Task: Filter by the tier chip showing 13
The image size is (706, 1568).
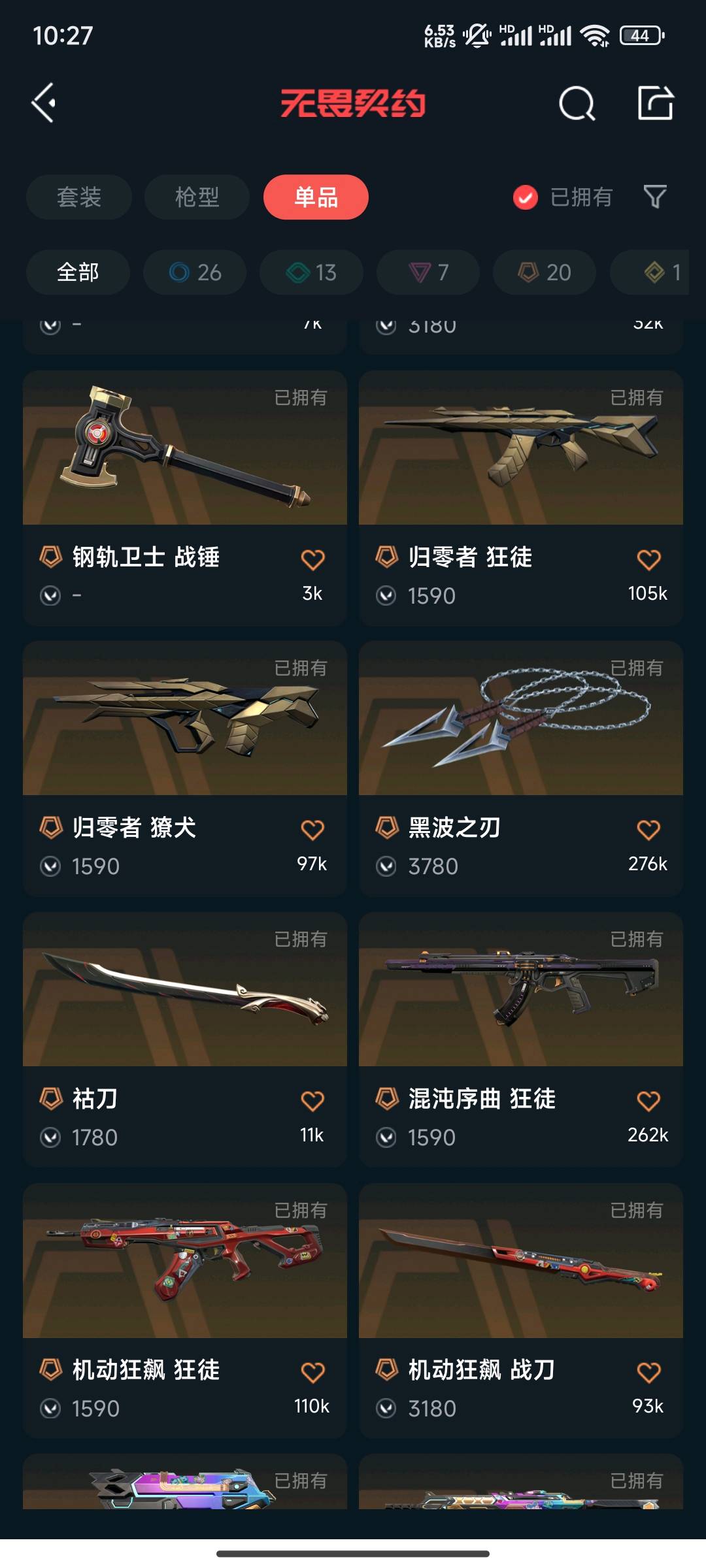Action: (x=311, y=272)
